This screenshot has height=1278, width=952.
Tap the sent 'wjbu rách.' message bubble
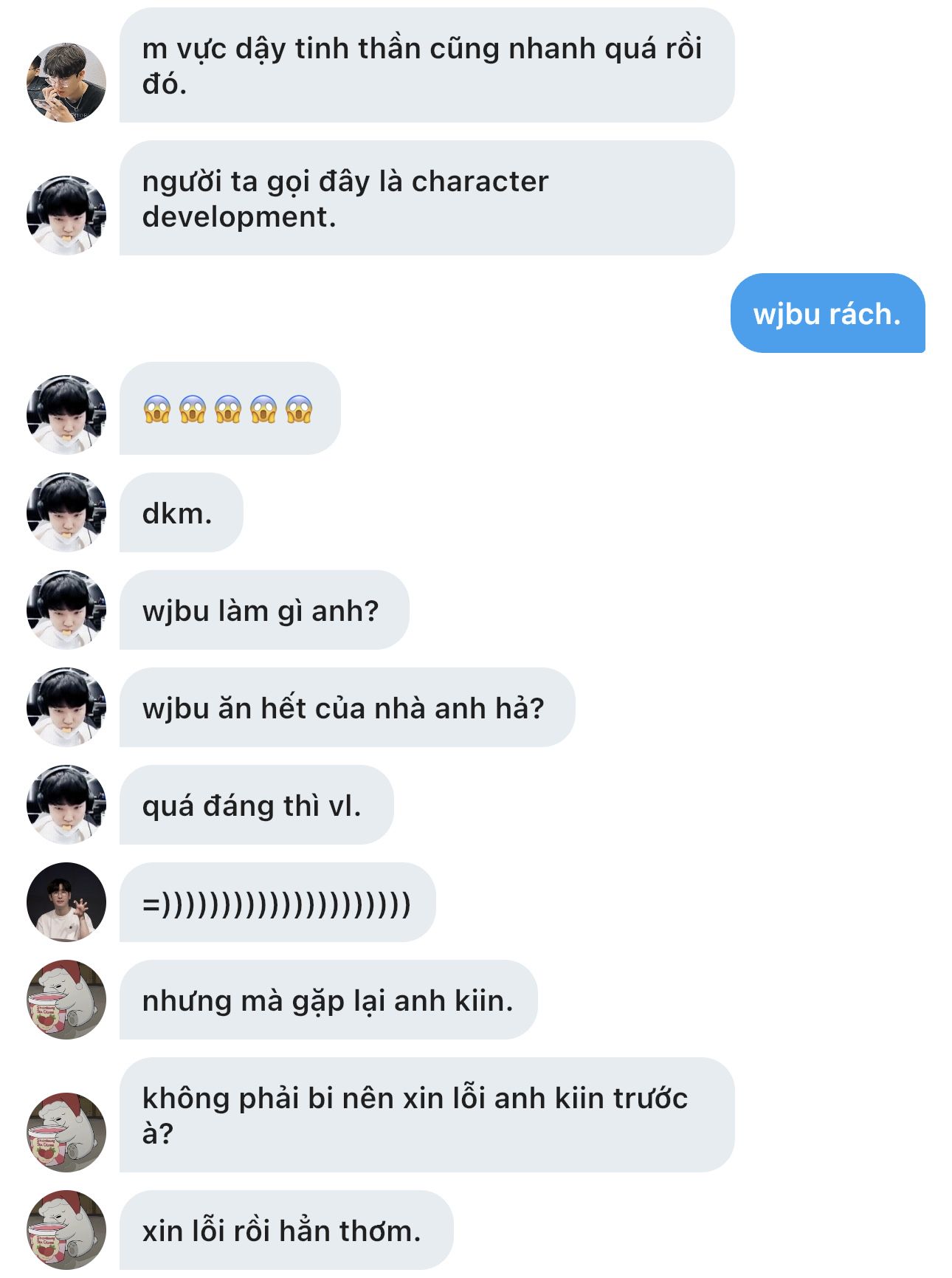tap(827, 314)
